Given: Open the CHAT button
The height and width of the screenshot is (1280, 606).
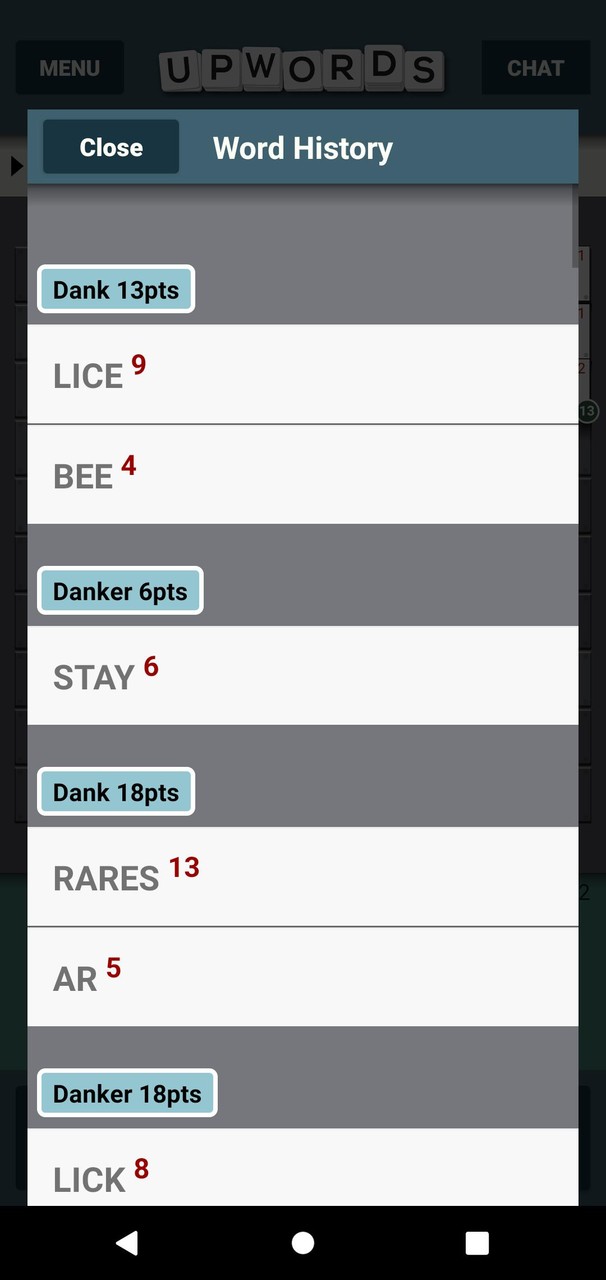Looking at the screenshot, I should [x=535, y=68].
